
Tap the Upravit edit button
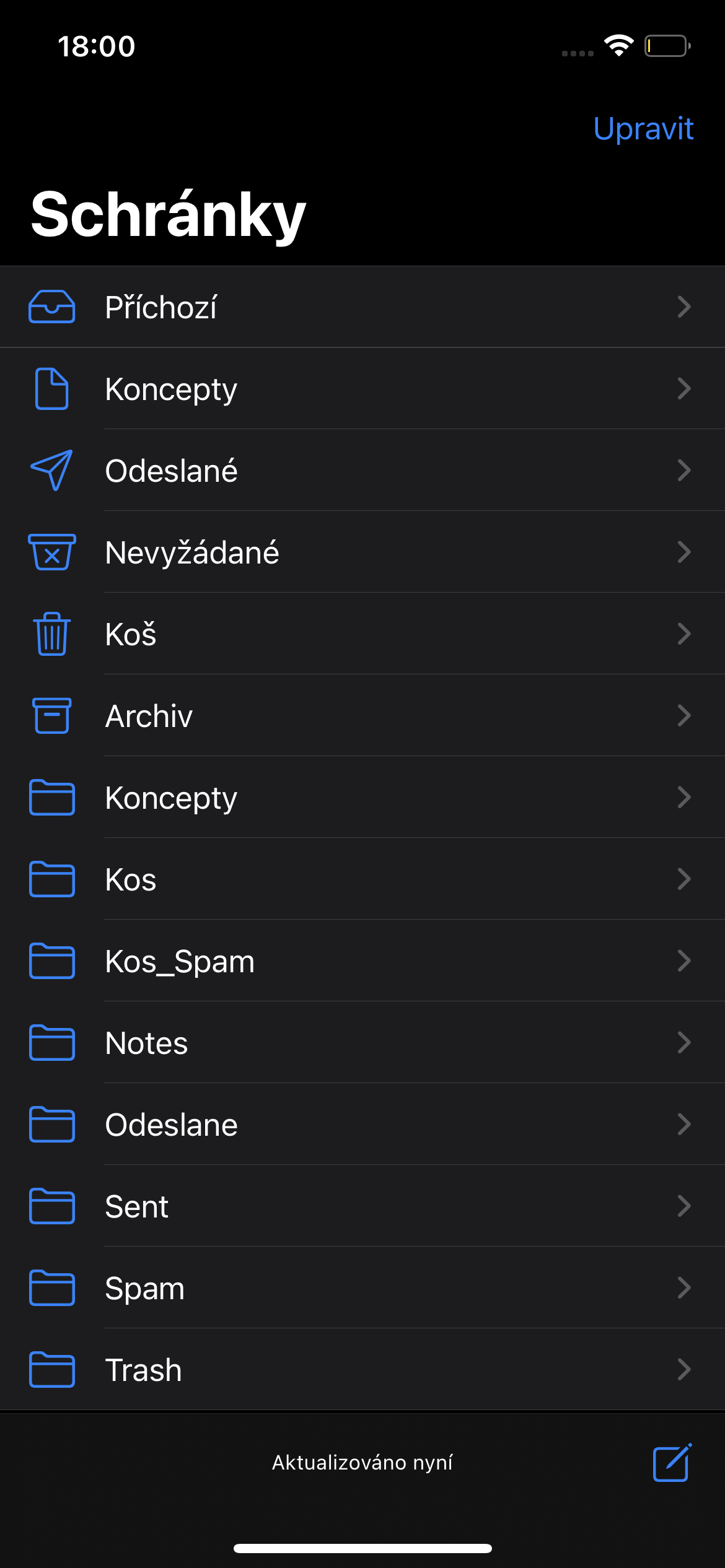(643, 129)
